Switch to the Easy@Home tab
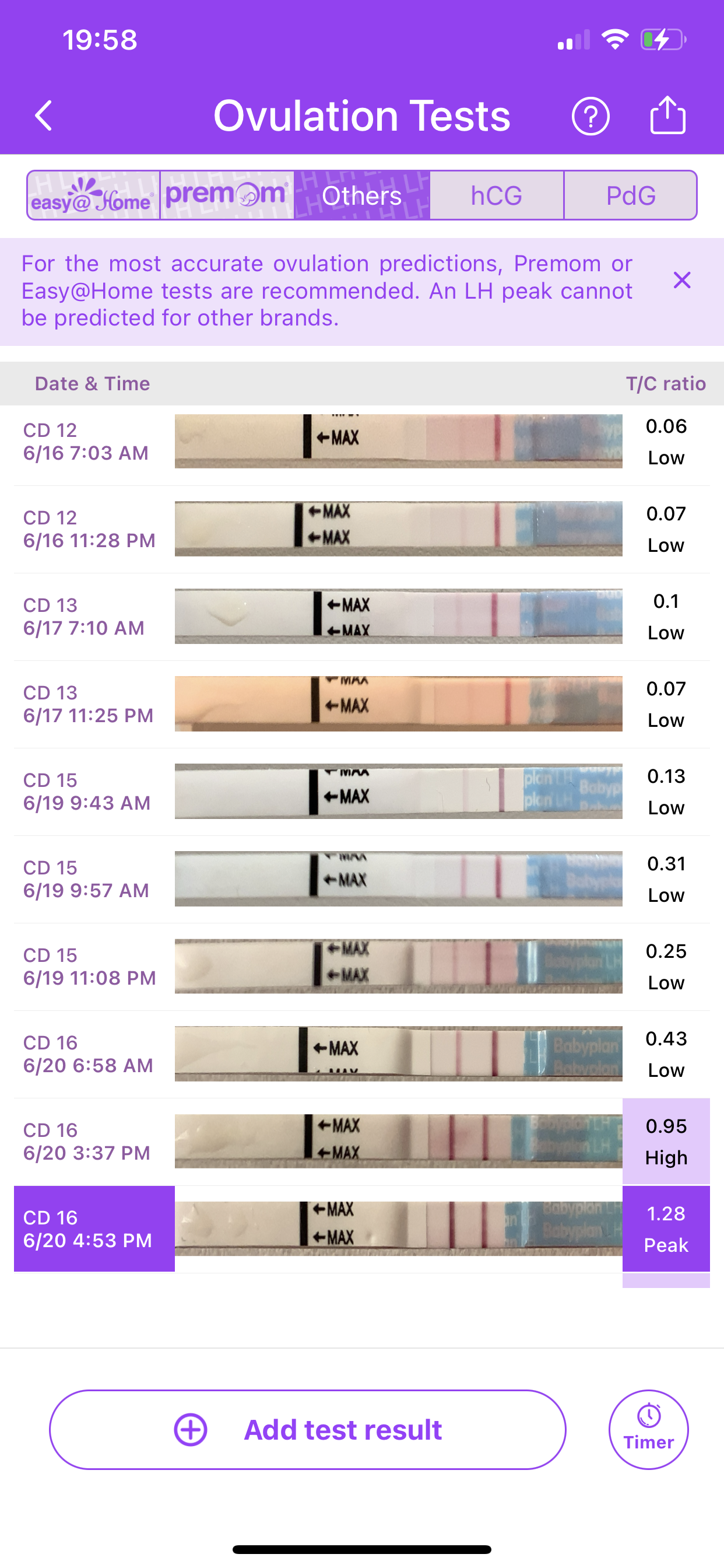 tap(93, 195)
